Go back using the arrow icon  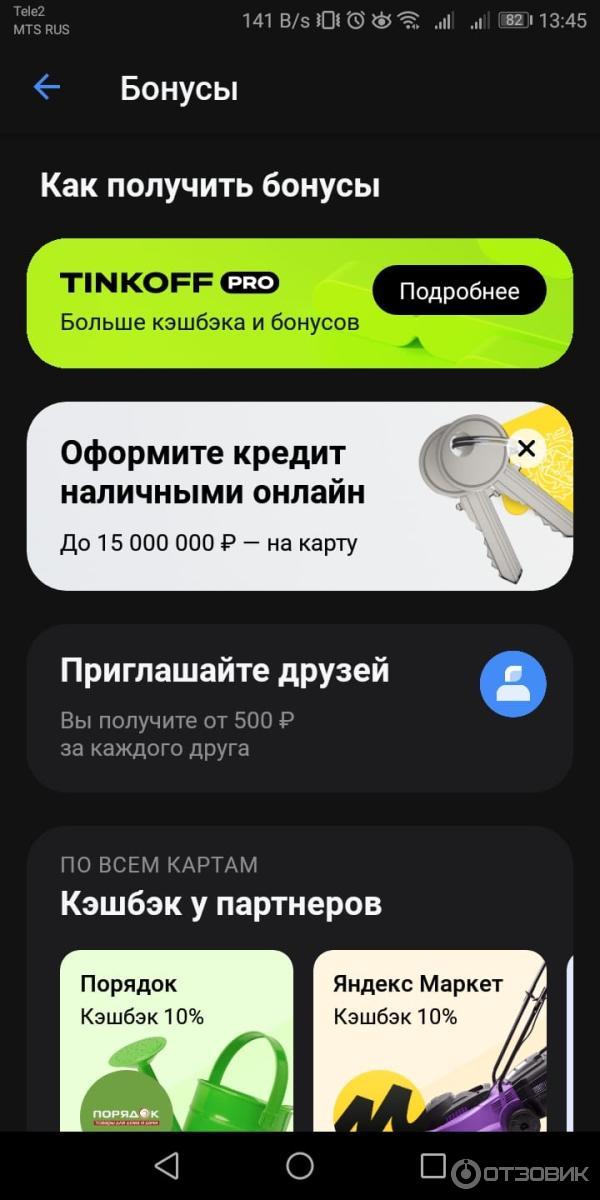[x=47, y=88]
